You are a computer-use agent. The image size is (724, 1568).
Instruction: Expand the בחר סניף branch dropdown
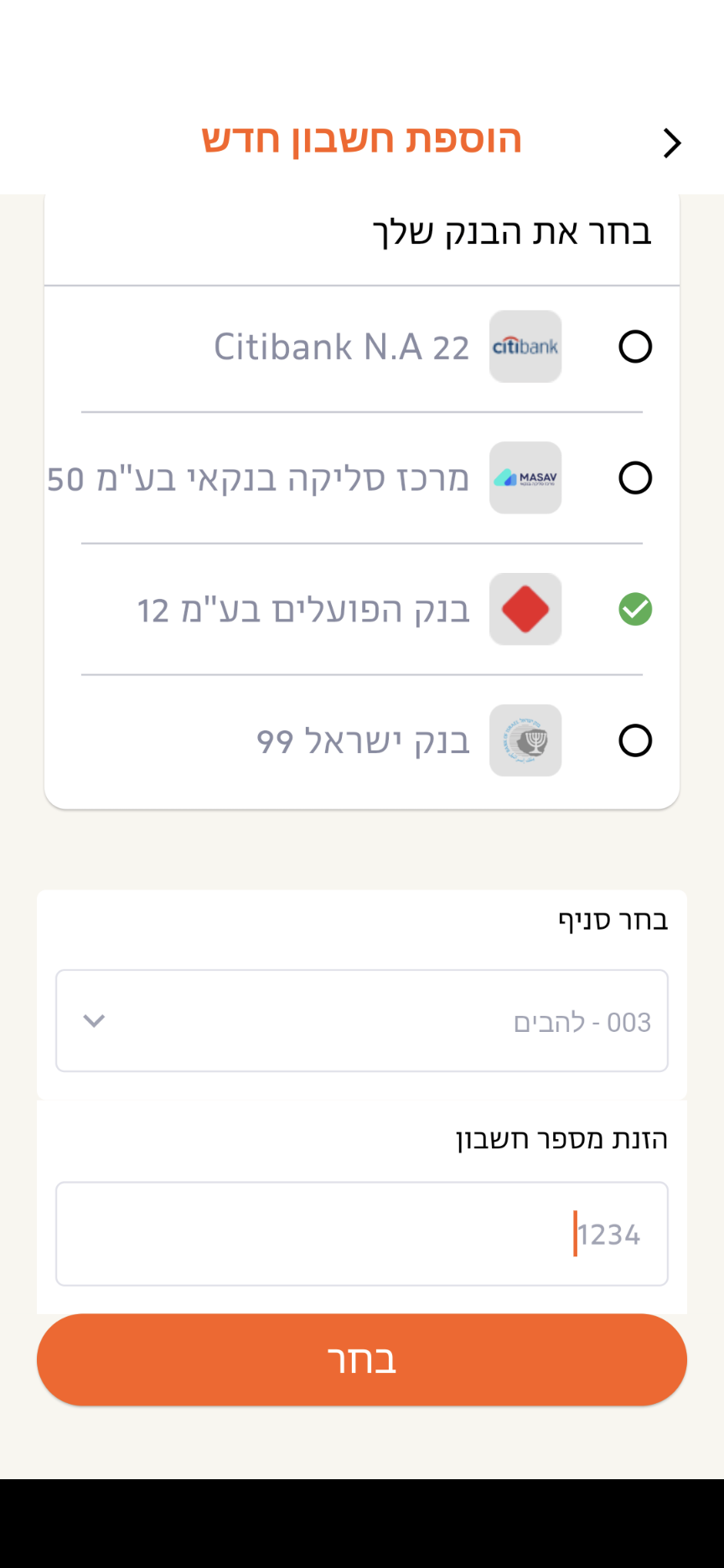coord(362,1021)
